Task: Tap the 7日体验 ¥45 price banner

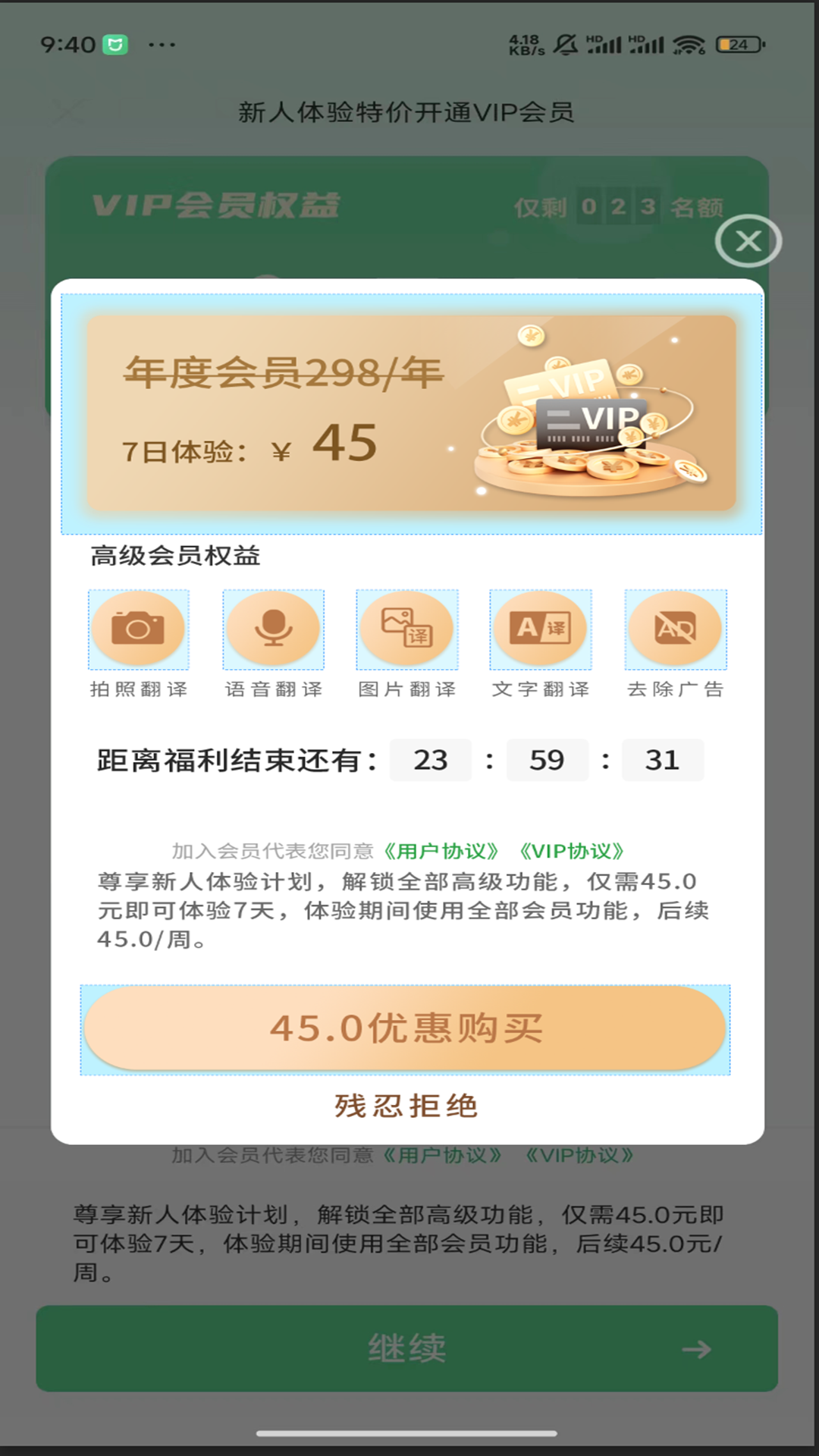Action: [250, 447]
